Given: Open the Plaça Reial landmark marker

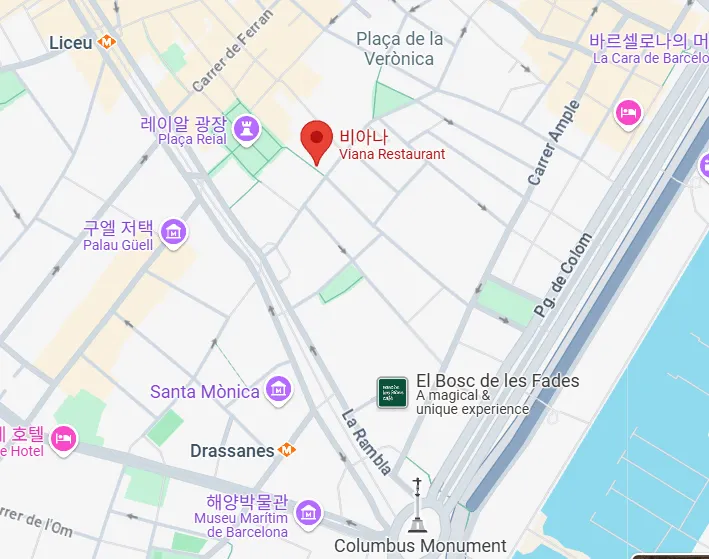Looking at the screenshot, I should coord(245,127).
